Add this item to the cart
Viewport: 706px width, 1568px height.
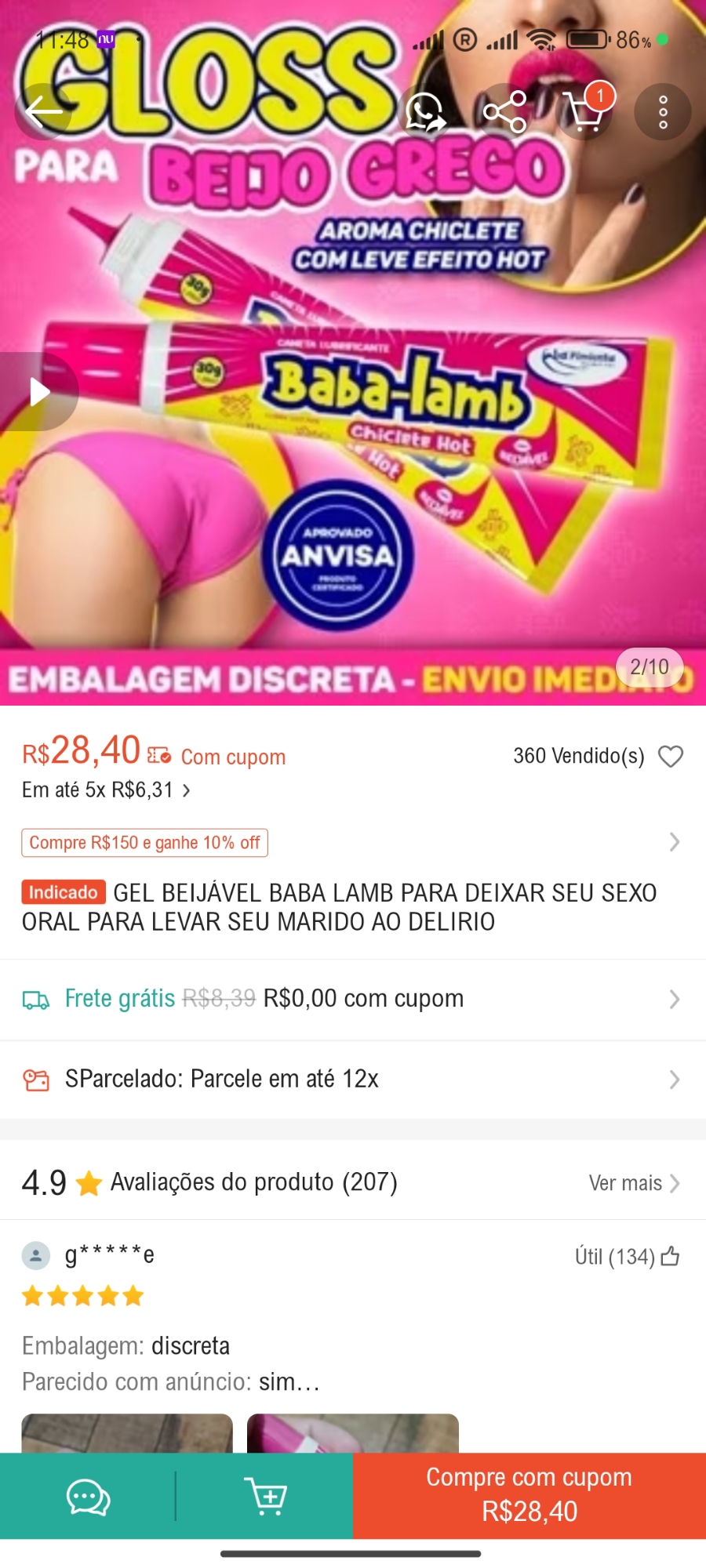[x=265, y=1497]
